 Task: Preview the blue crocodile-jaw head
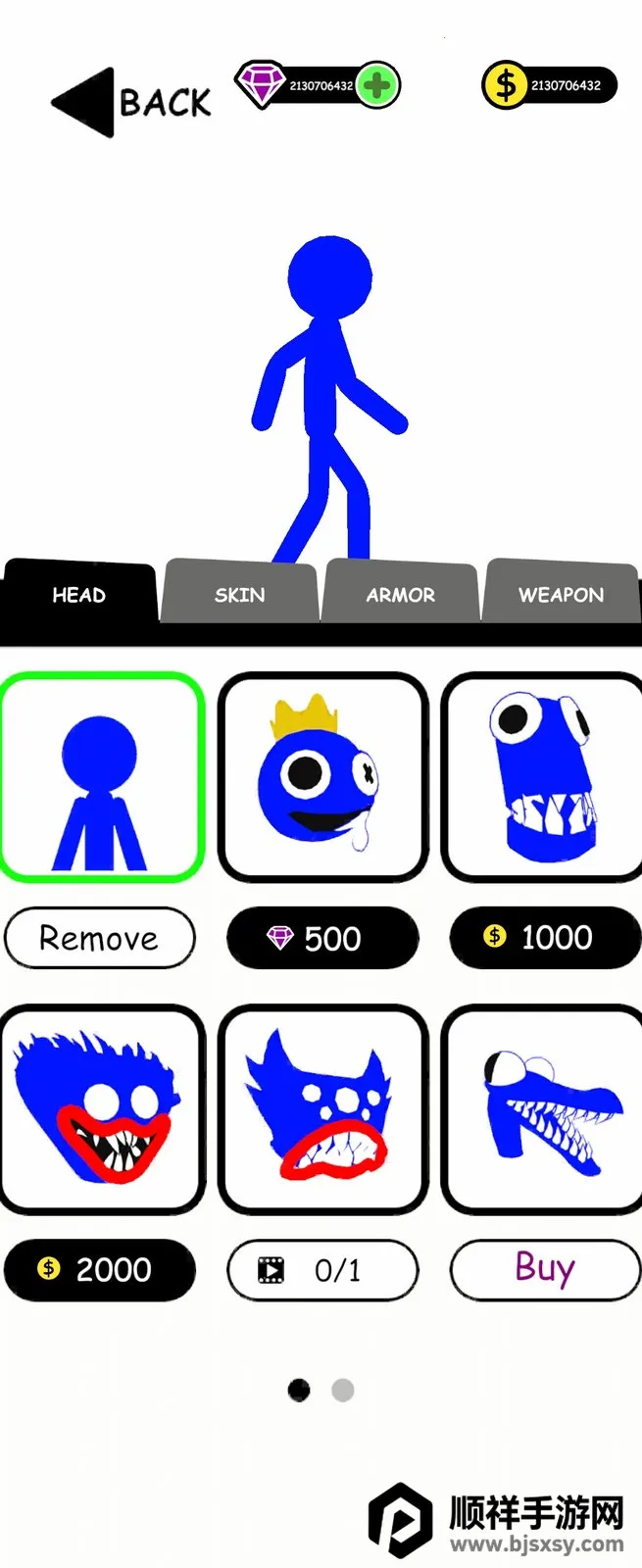coord(542,1109)
